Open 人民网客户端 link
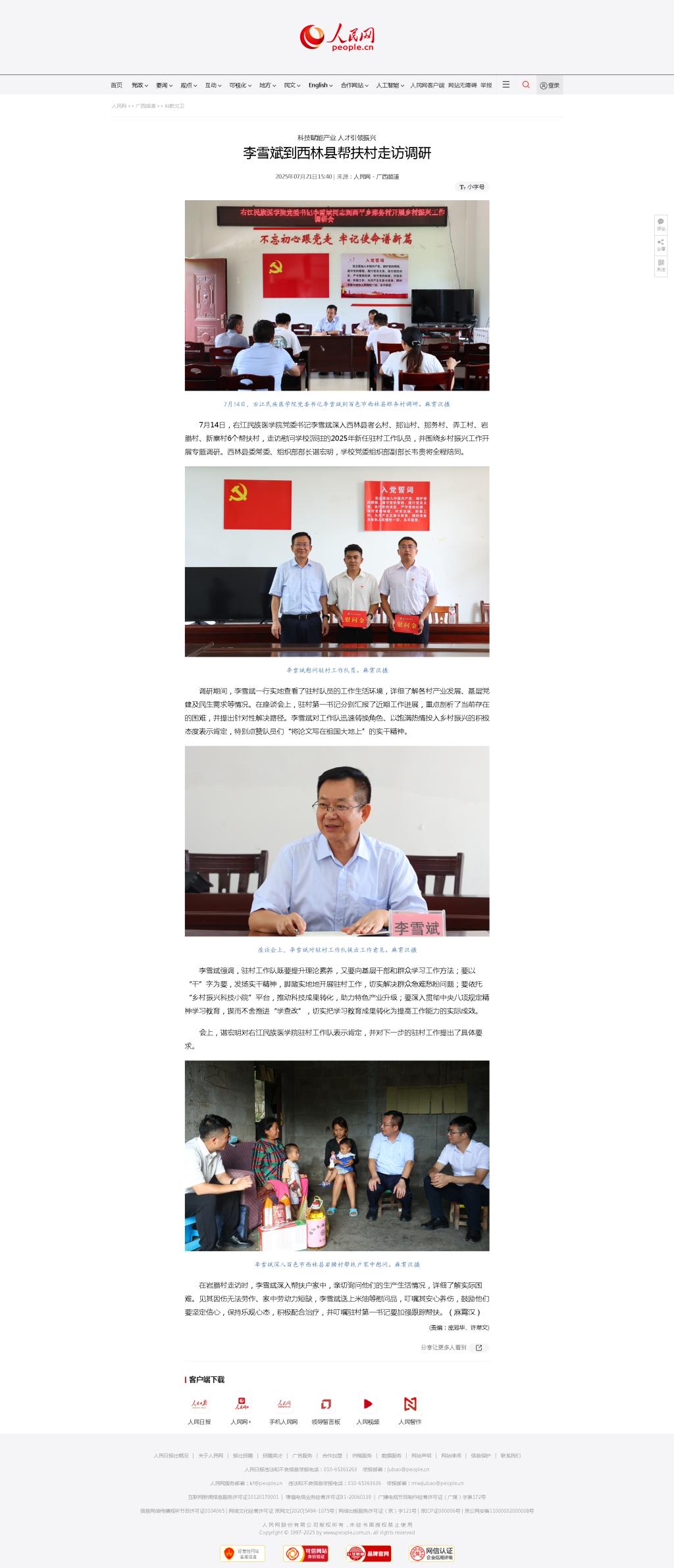The height and width of the screenshot is (1568, 674). pyautogui.click(x=427, y=86)
